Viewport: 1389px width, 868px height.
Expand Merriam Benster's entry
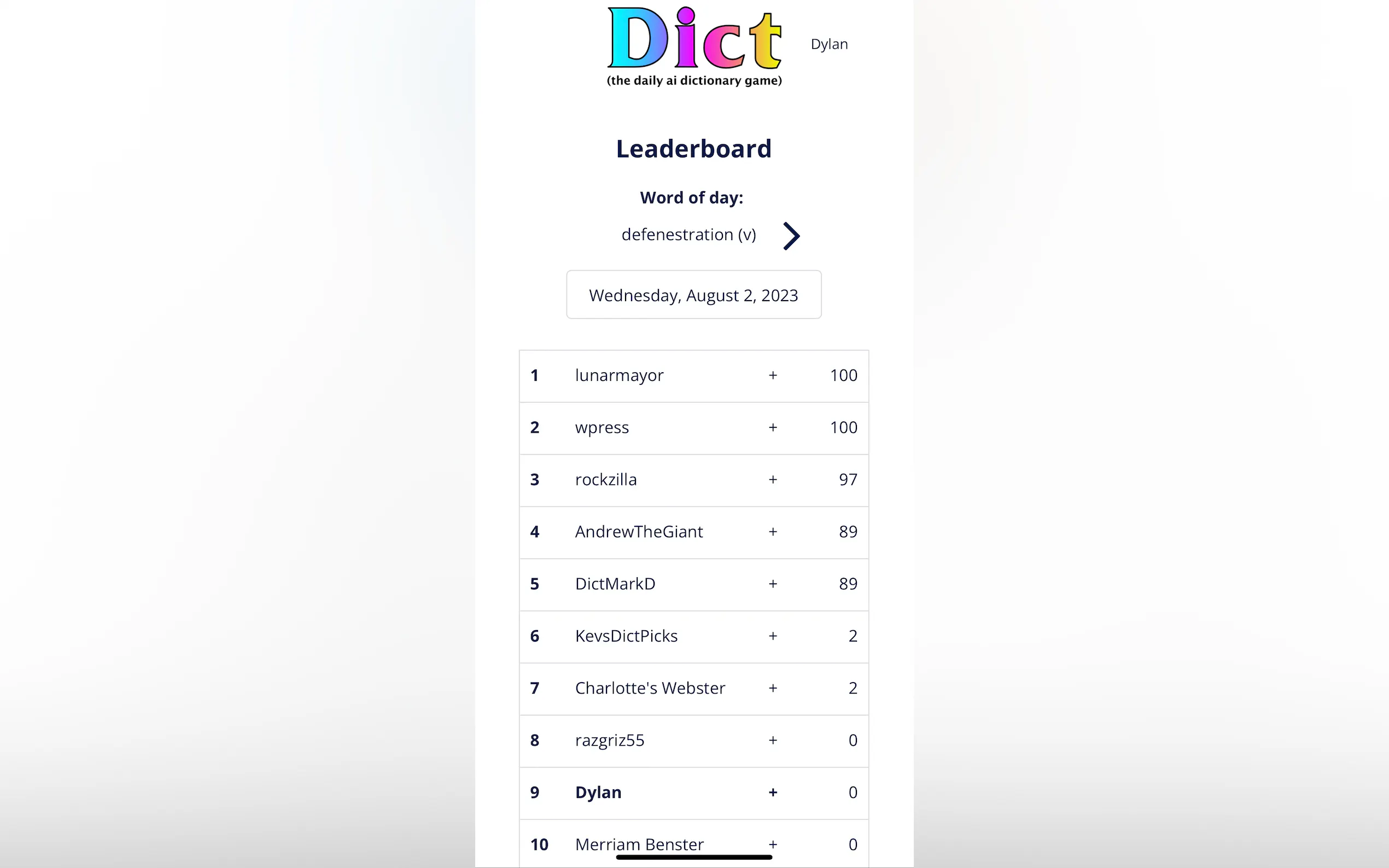[772, 844]
